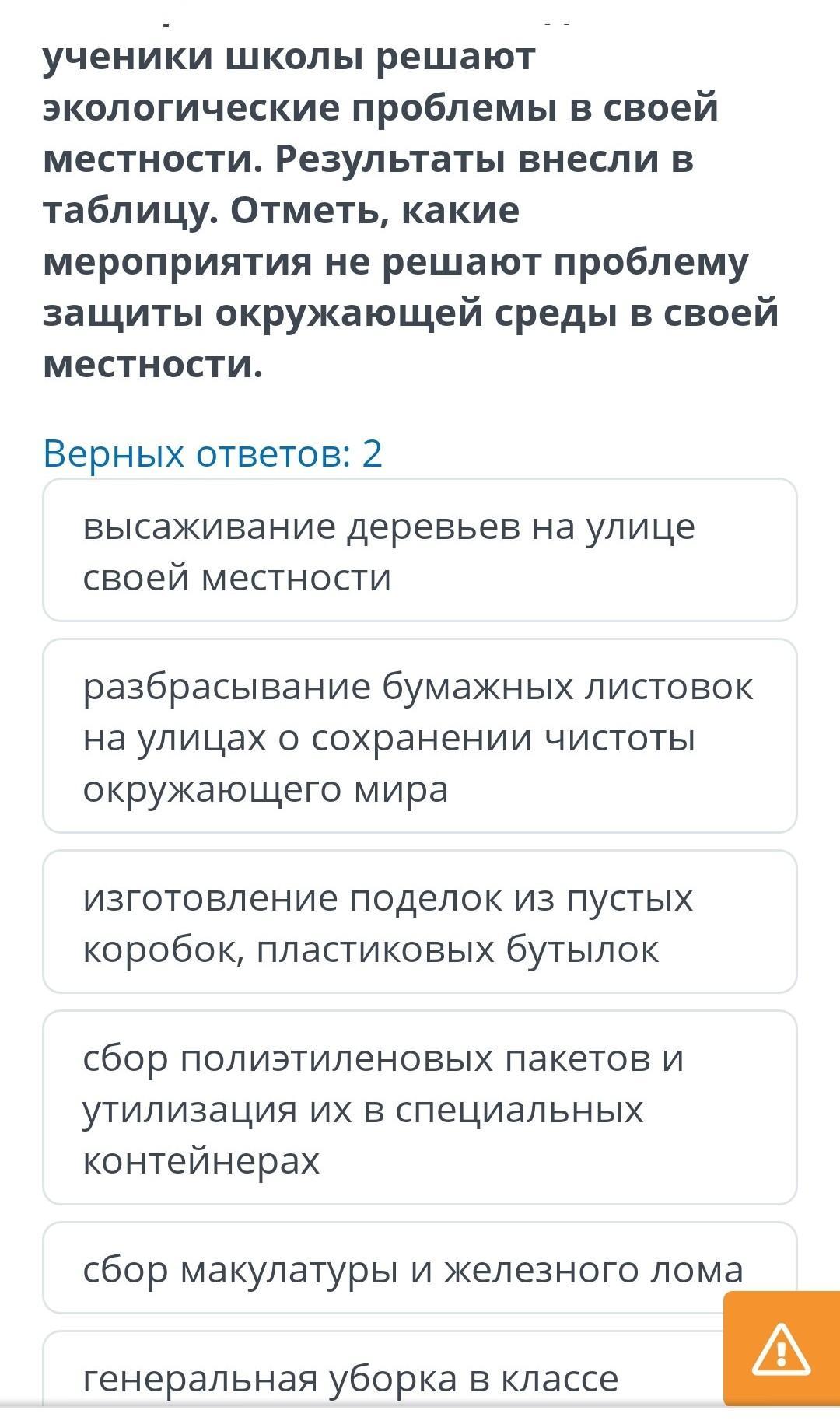Choose crafts from empty boxes and bottles
Viewport: 840px width, 1424px height.
(x=420, y=922)
